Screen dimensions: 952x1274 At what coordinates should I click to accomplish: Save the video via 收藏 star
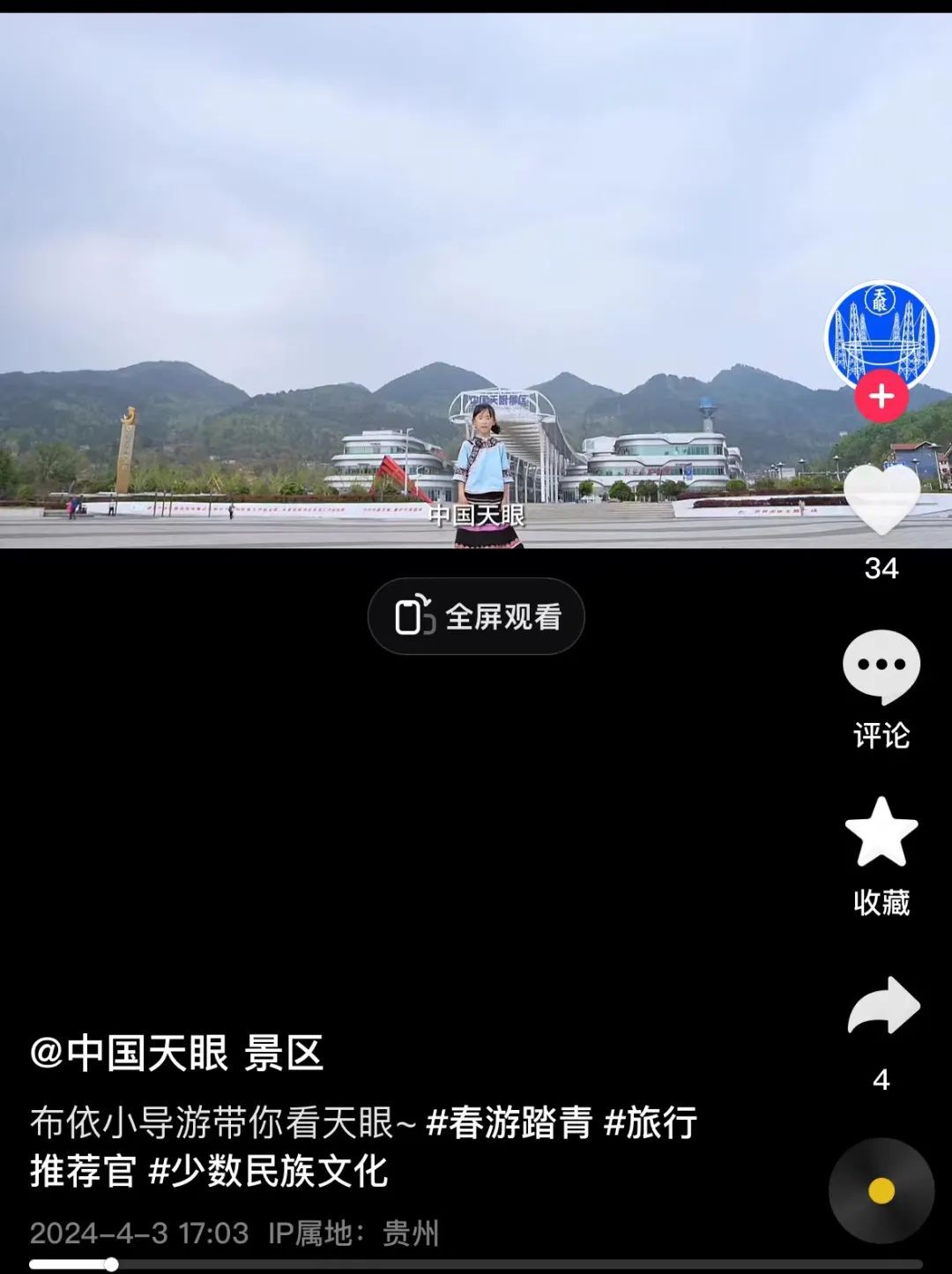tap(881, 833)
